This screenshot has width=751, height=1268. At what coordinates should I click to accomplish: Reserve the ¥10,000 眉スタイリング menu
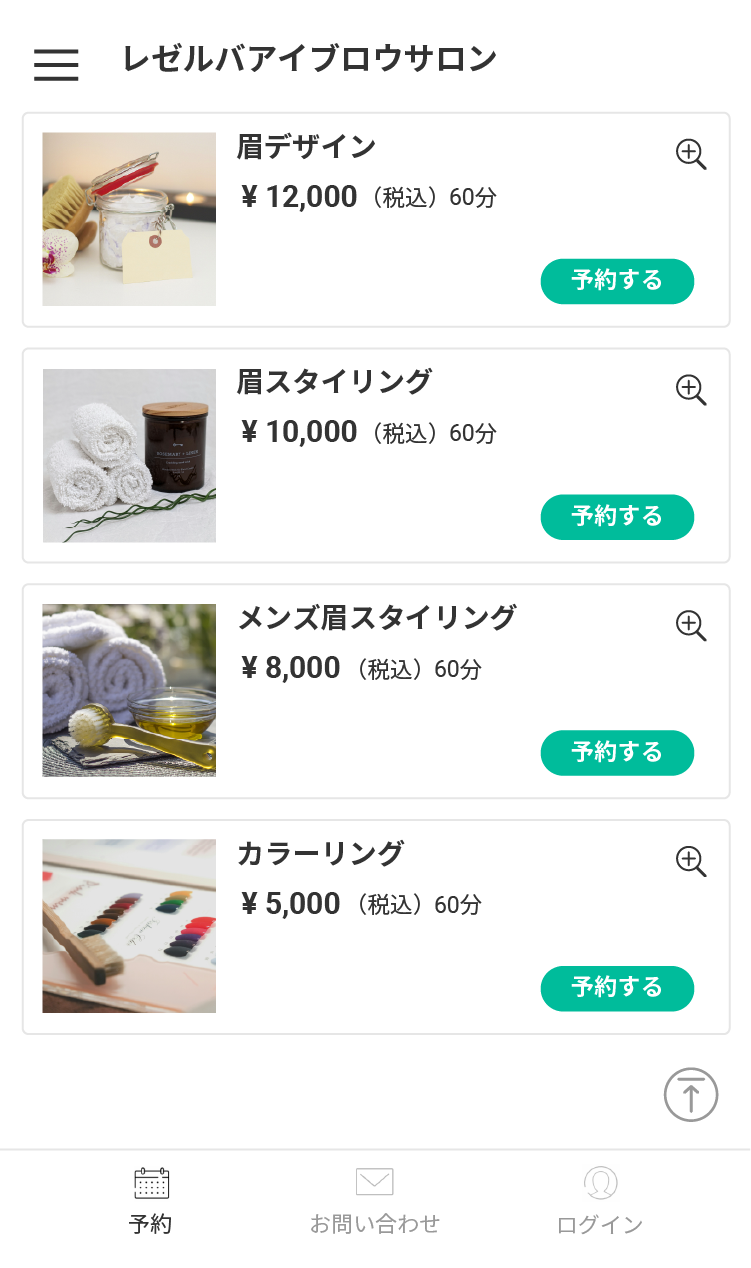click(x=617, y=517)
